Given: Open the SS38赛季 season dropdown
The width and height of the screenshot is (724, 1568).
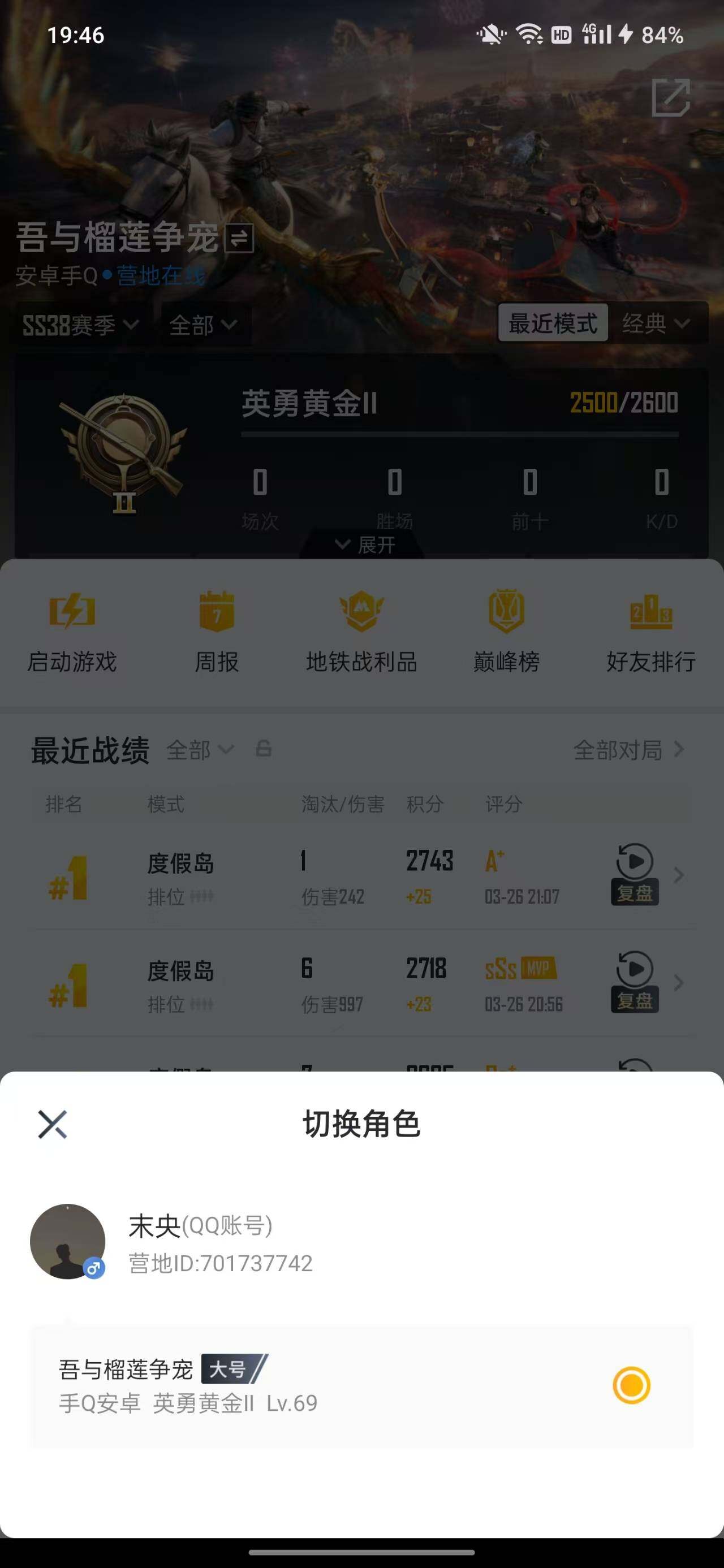Looking at the screenshot, I should (79, 325).
